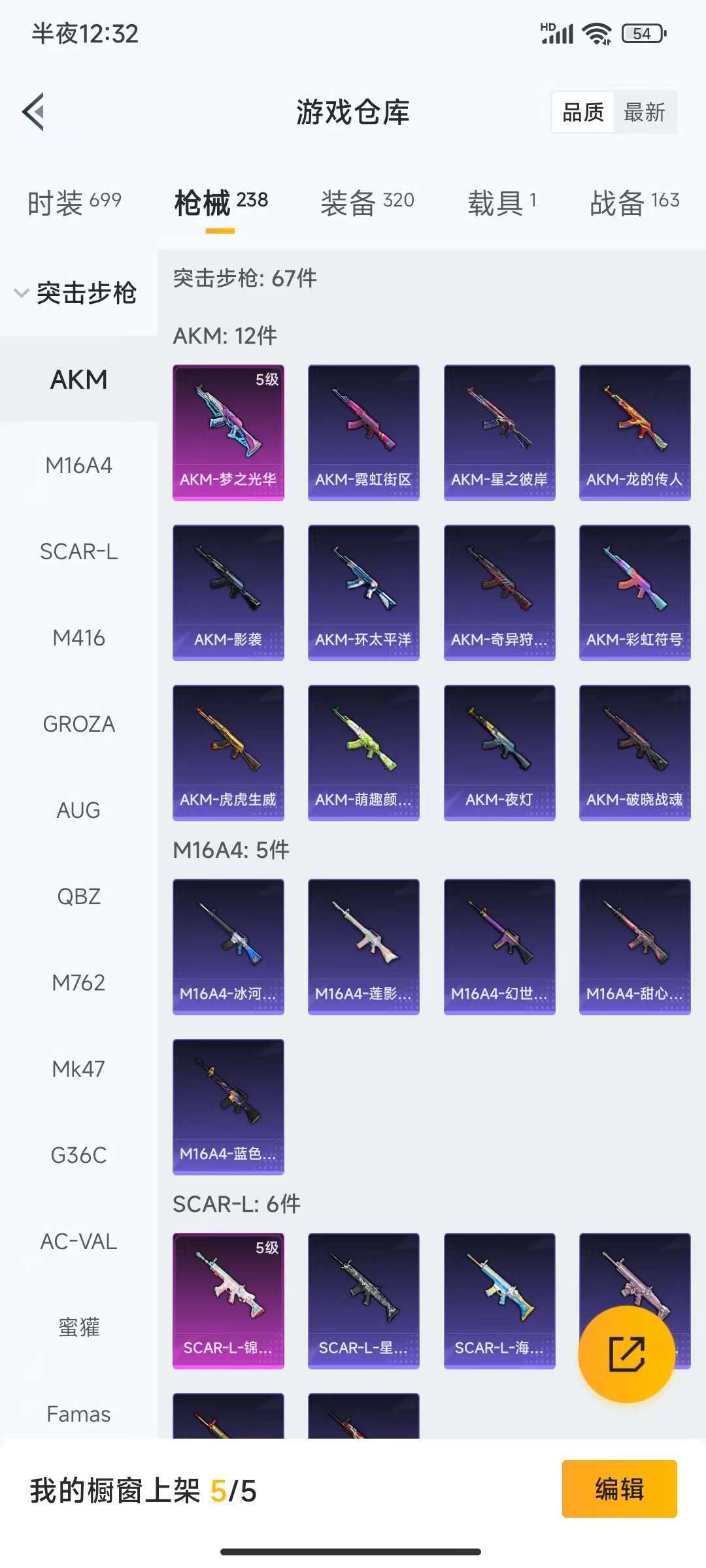Open the 载具 tab
Image resolution: width=706 pixels, height=1568 pixels.
pos(502,203)
